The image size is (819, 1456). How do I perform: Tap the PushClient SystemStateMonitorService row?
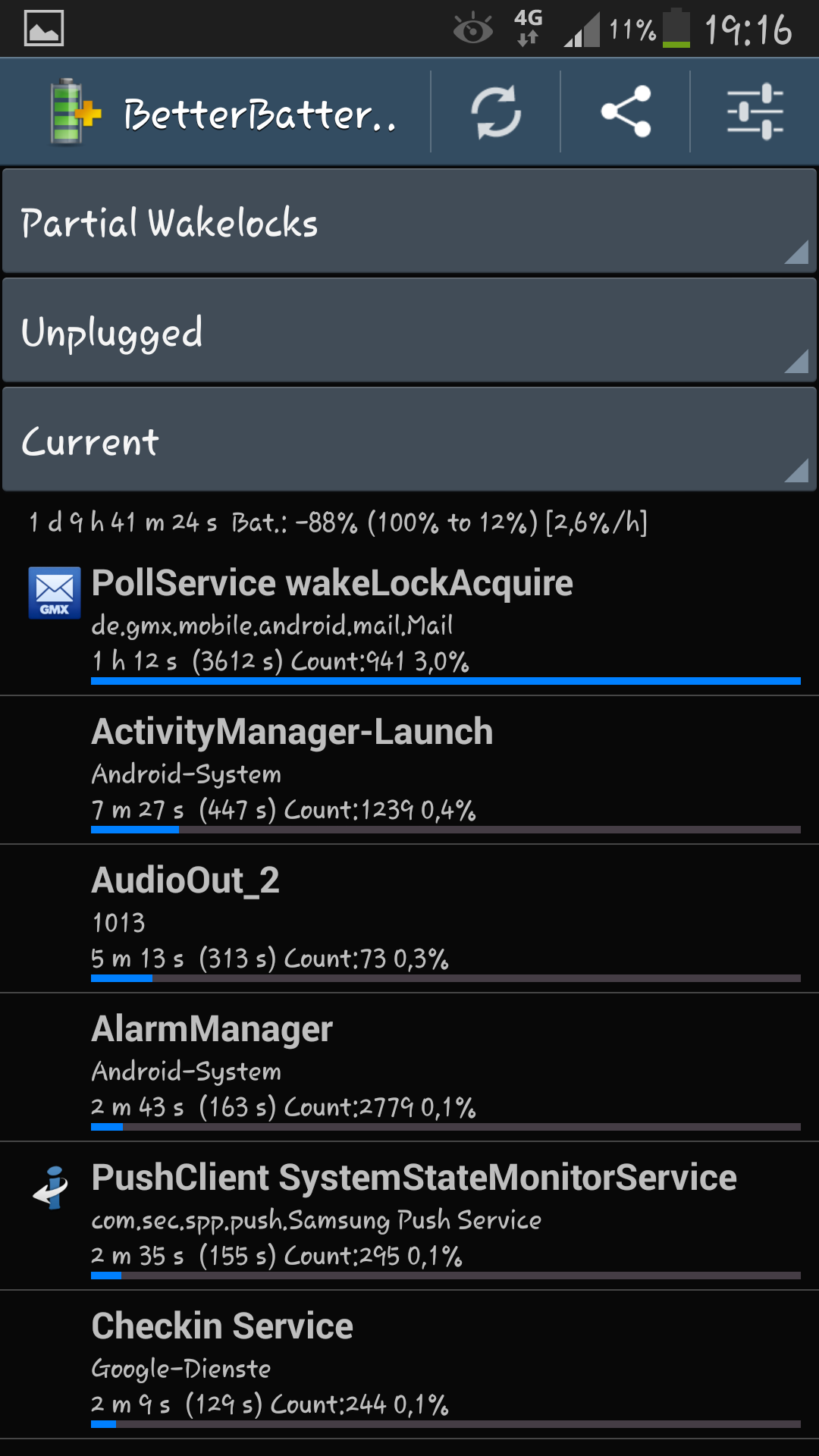click(x=409, y=1216)
